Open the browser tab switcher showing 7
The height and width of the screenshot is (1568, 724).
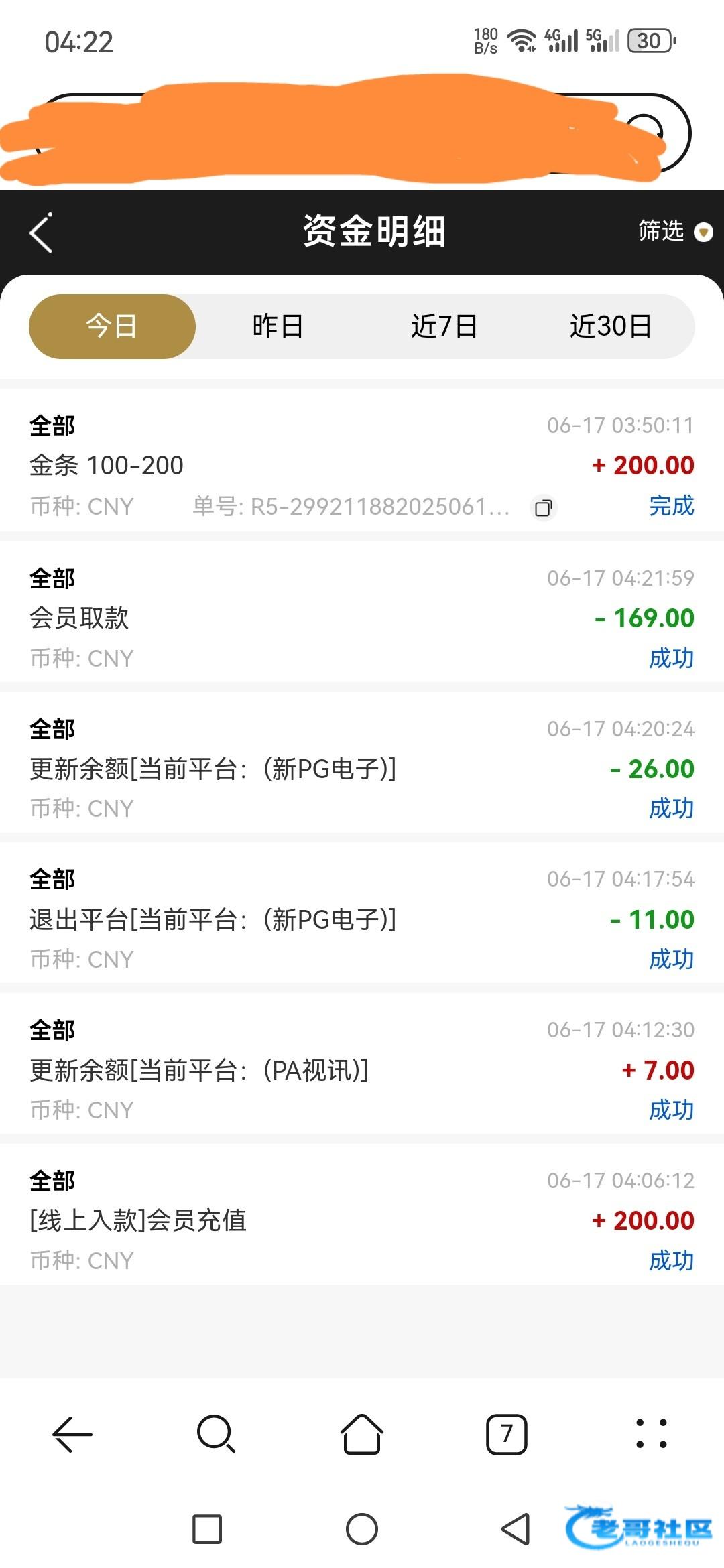pos(506,1435)
